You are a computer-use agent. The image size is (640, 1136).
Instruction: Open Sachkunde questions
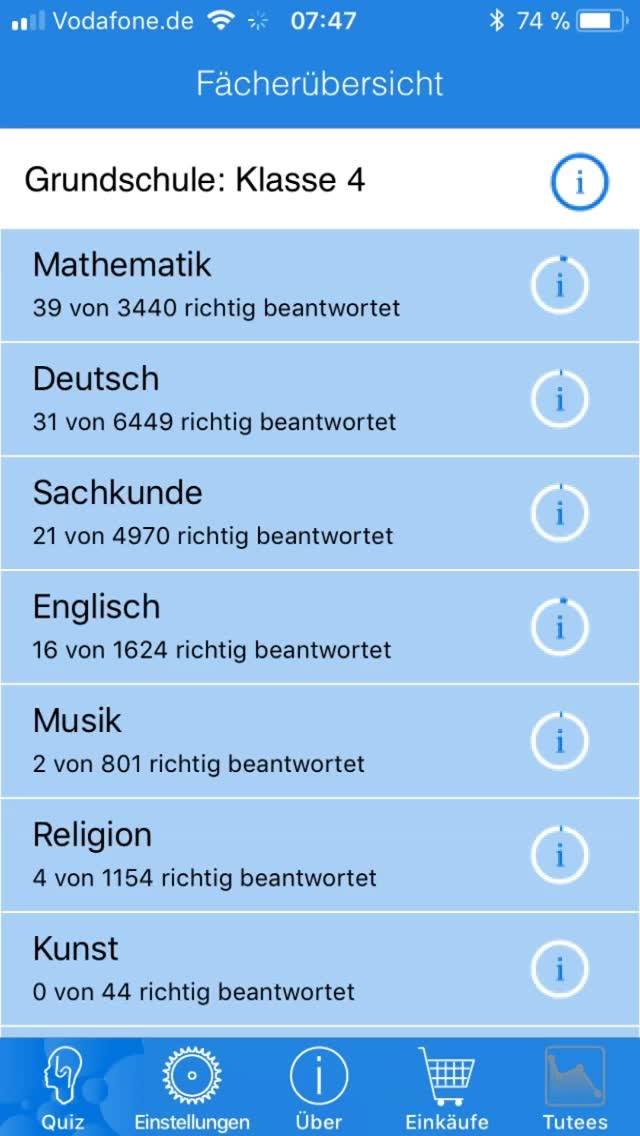(320, 513)
